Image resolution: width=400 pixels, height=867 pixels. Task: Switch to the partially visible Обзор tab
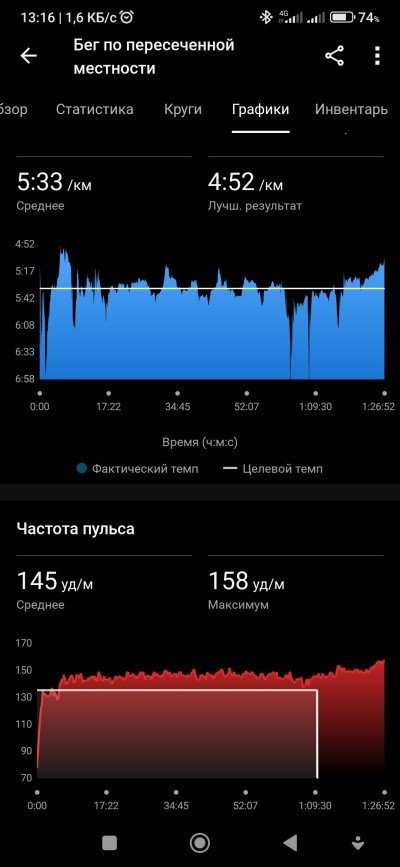(x=13, y=109)
